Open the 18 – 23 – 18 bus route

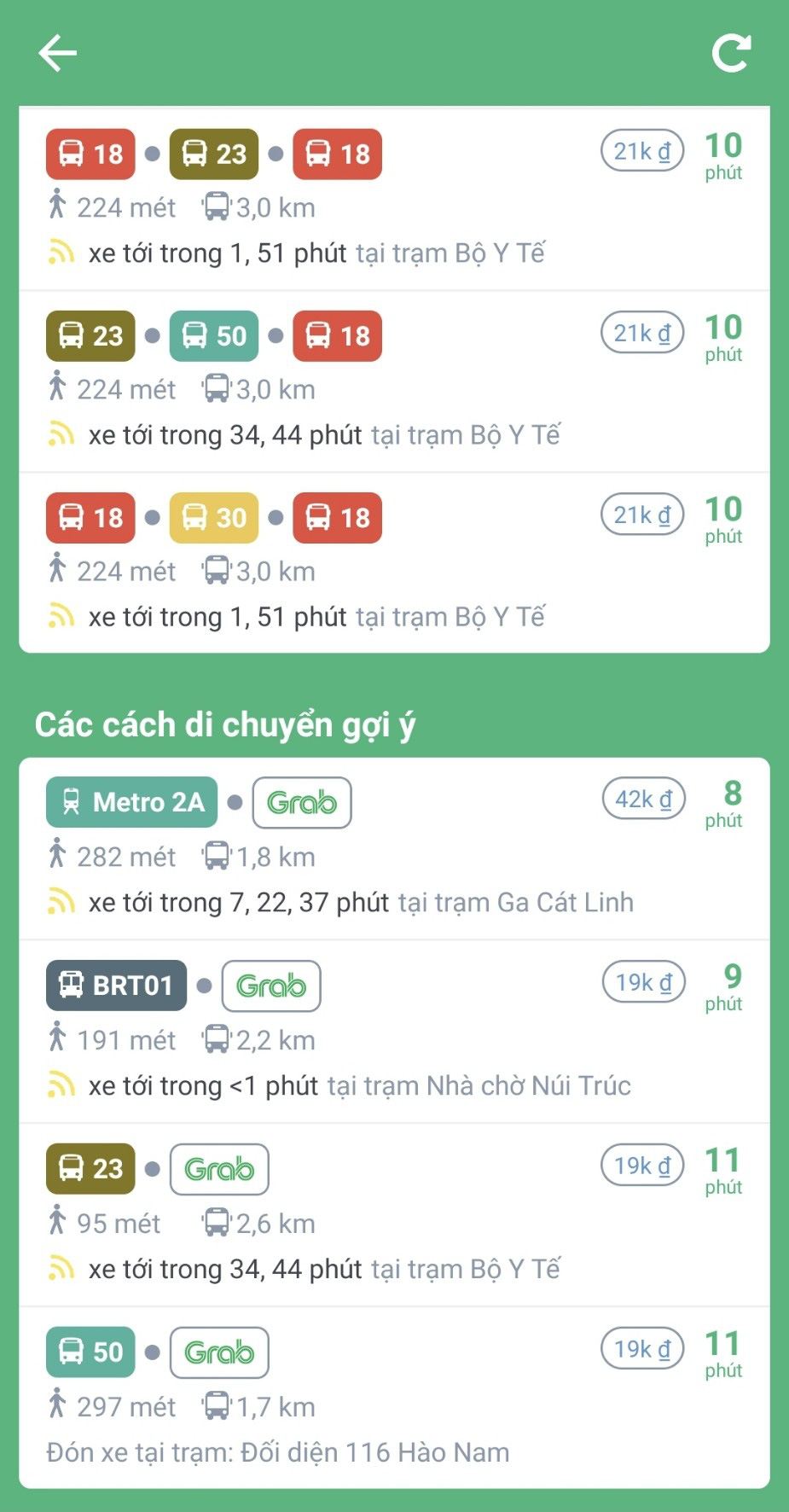click(x=394, y=200)
